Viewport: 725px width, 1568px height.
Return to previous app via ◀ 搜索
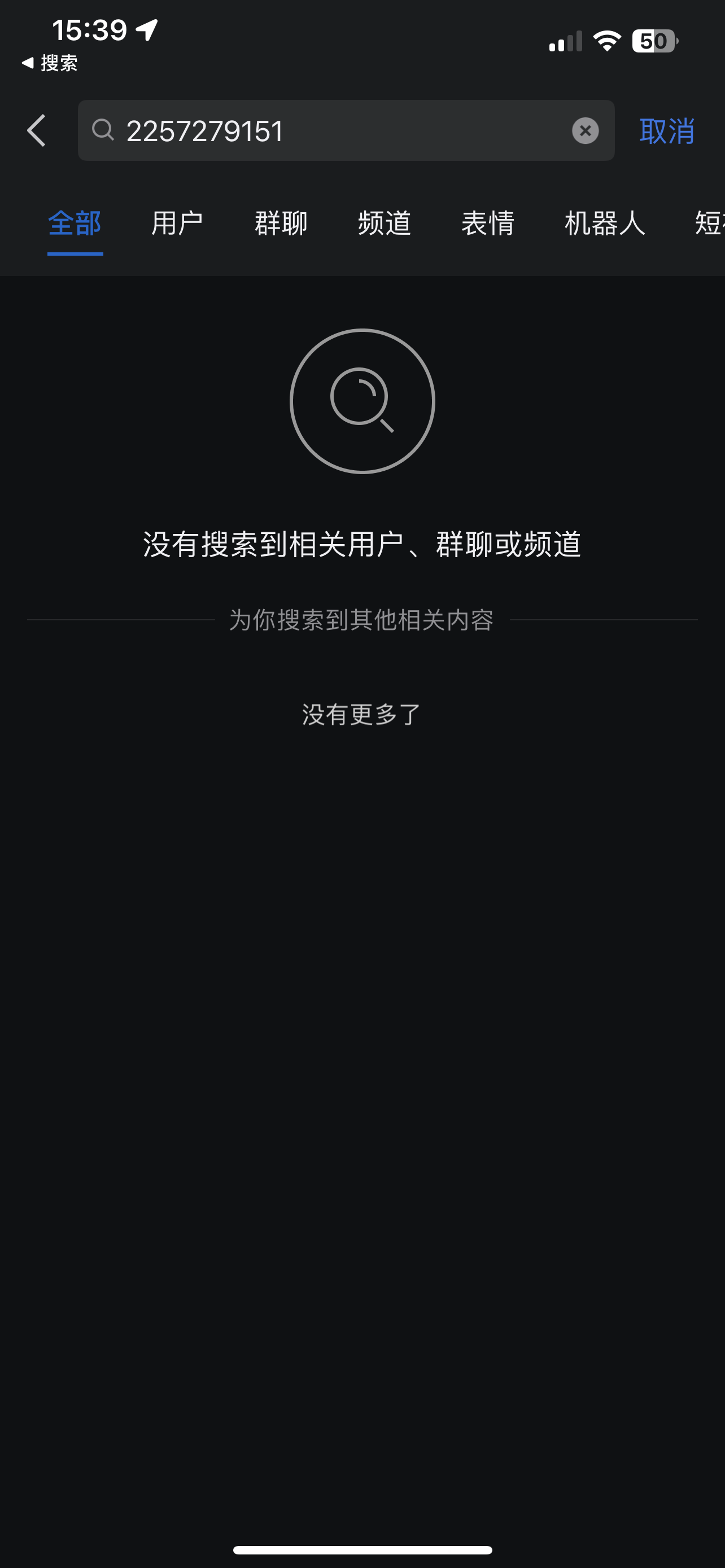pyautogui.click(x=50, y=63)
